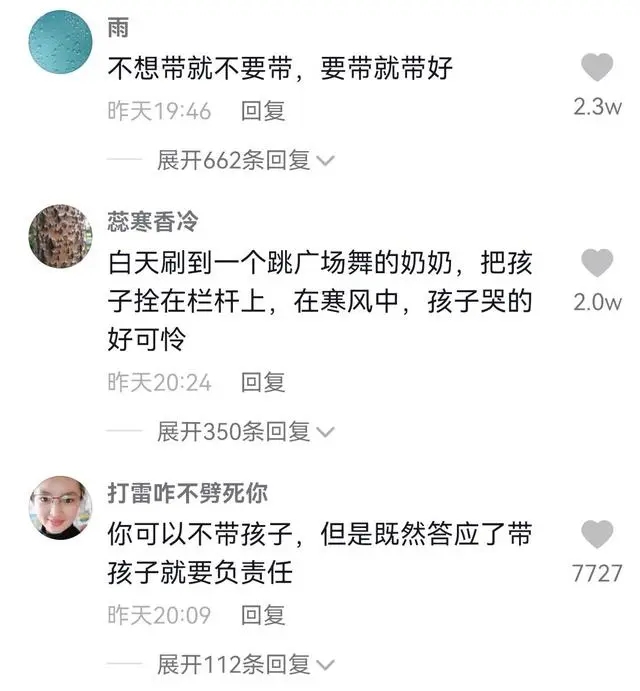
Task: Reply to 打雷咋不劈死你's comment
Action: coord(264,614)
